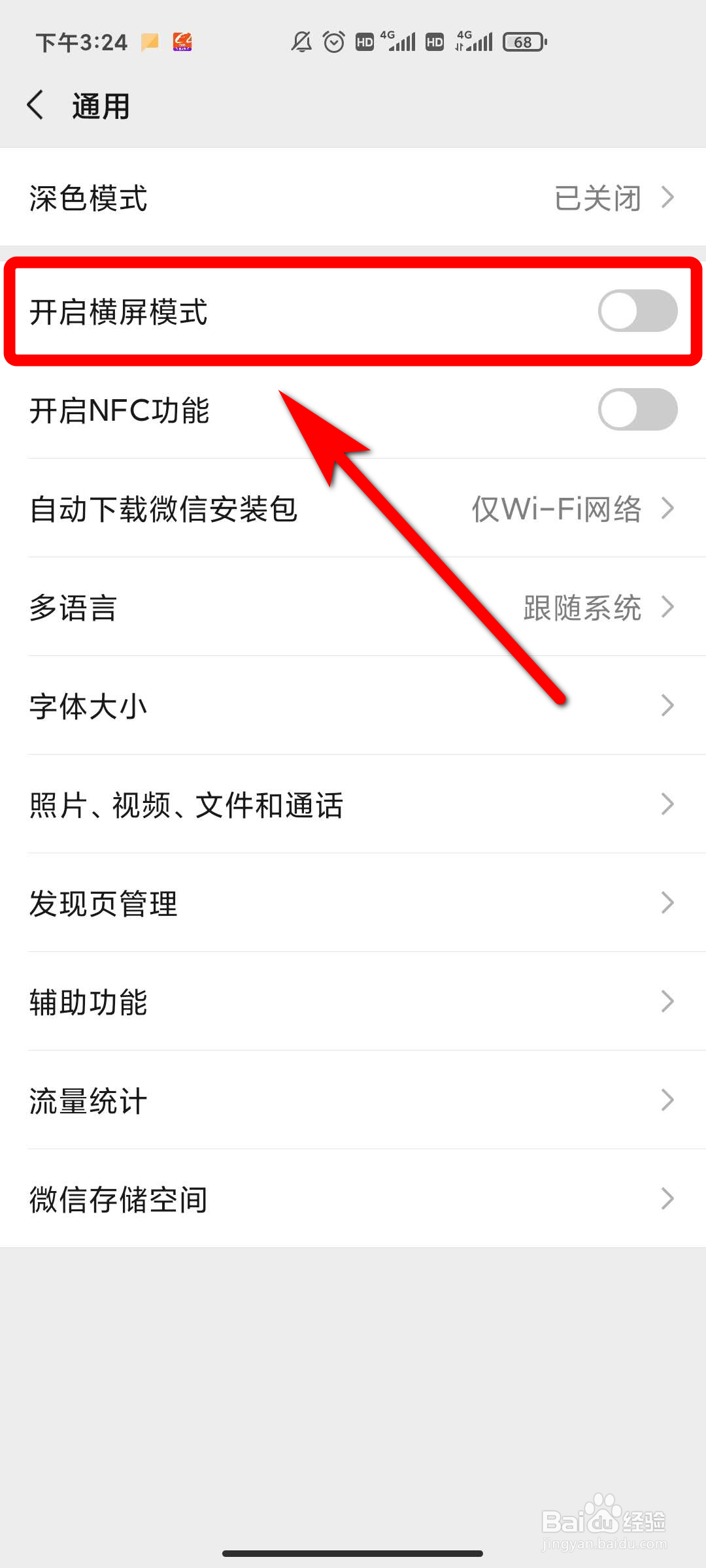Screen dimensions: 706x1568
Task: Tap the back arrow beside 通用
Action: (37, 105)
